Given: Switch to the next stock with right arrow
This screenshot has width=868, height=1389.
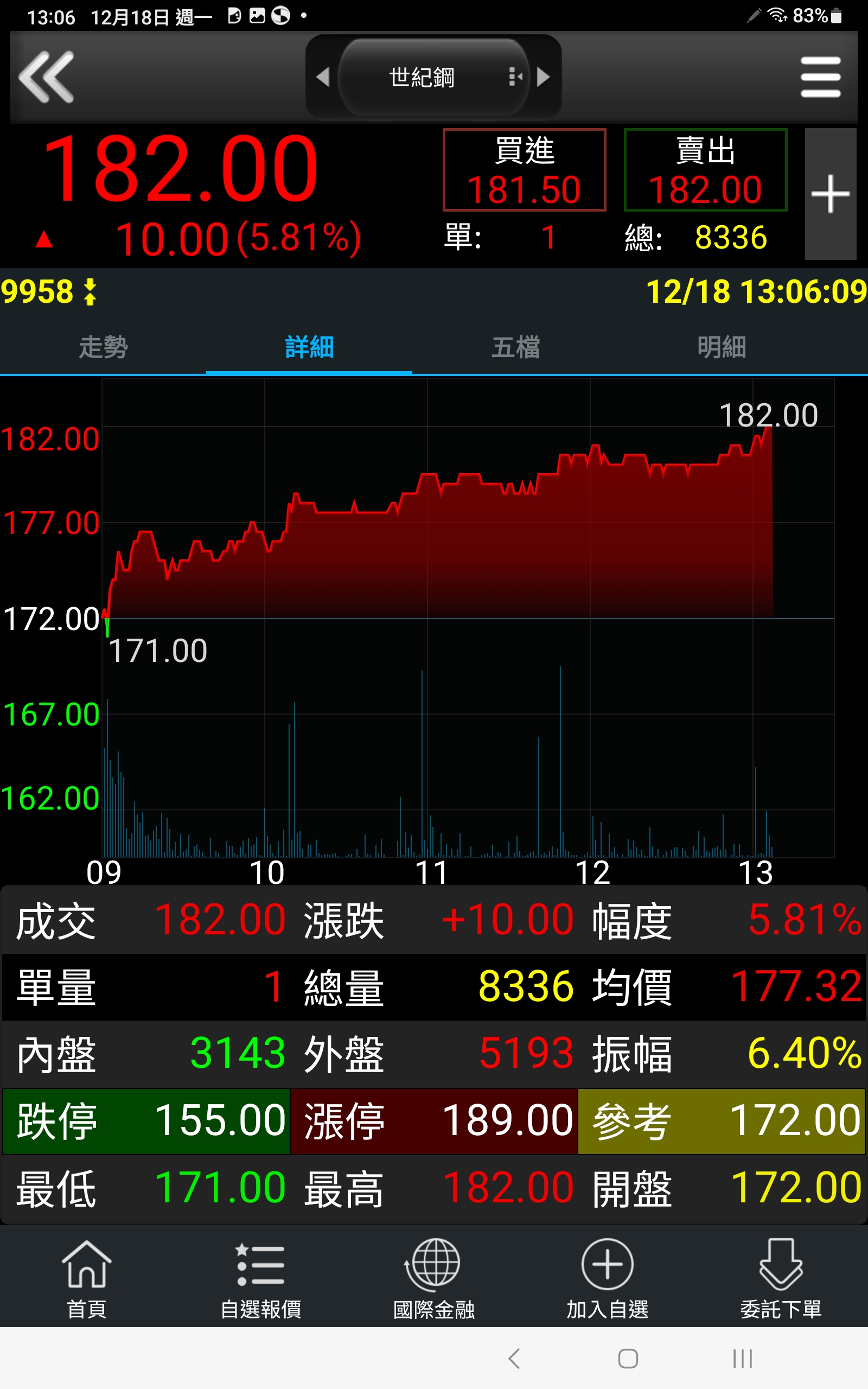Looking at the screenshot, I should click(543, 77).
